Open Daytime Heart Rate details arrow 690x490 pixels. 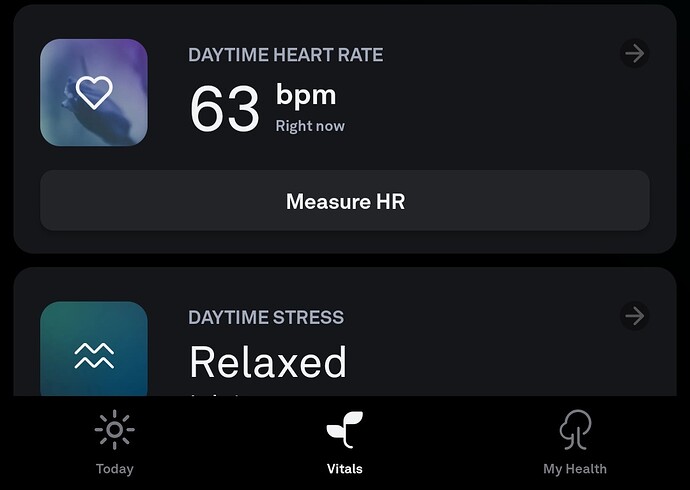coord(634,54)
